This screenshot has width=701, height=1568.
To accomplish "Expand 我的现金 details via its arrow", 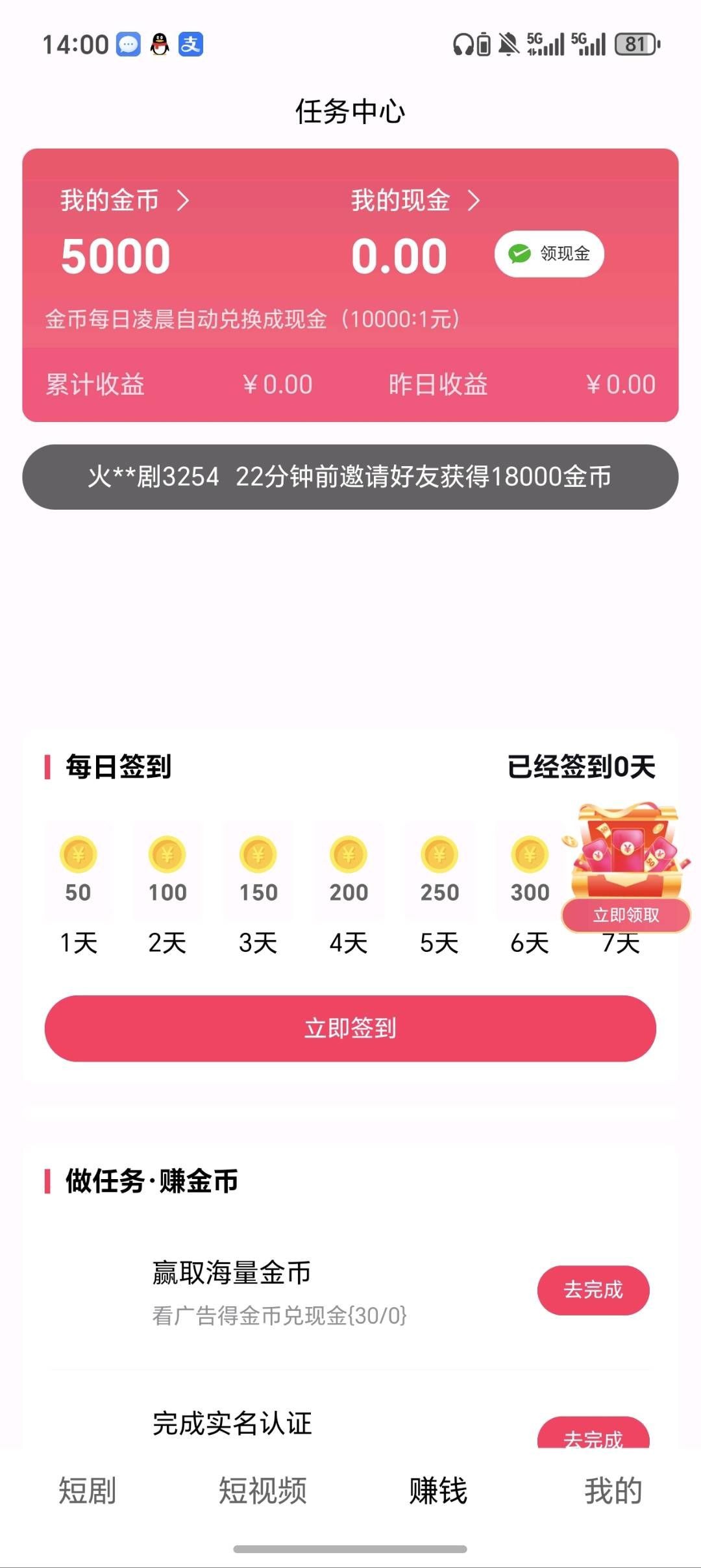I will (474, 201).
